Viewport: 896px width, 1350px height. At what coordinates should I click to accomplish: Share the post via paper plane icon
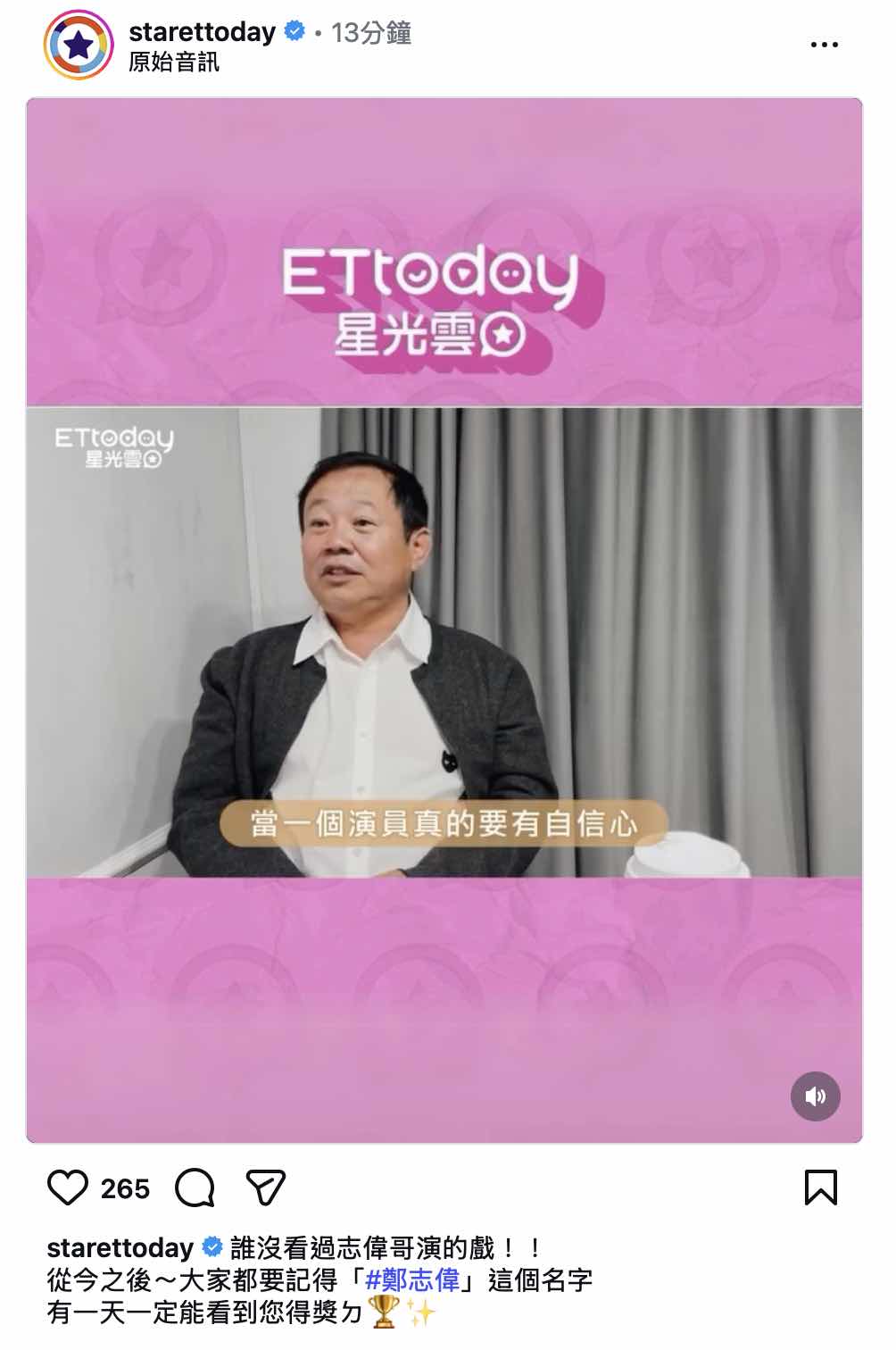265,1187
